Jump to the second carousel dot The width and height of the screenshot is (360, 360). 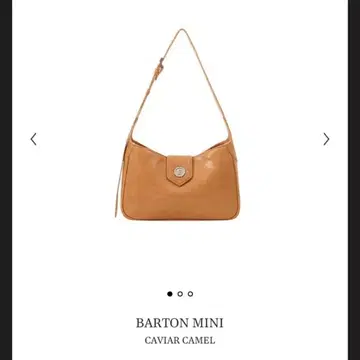[180, 294]
